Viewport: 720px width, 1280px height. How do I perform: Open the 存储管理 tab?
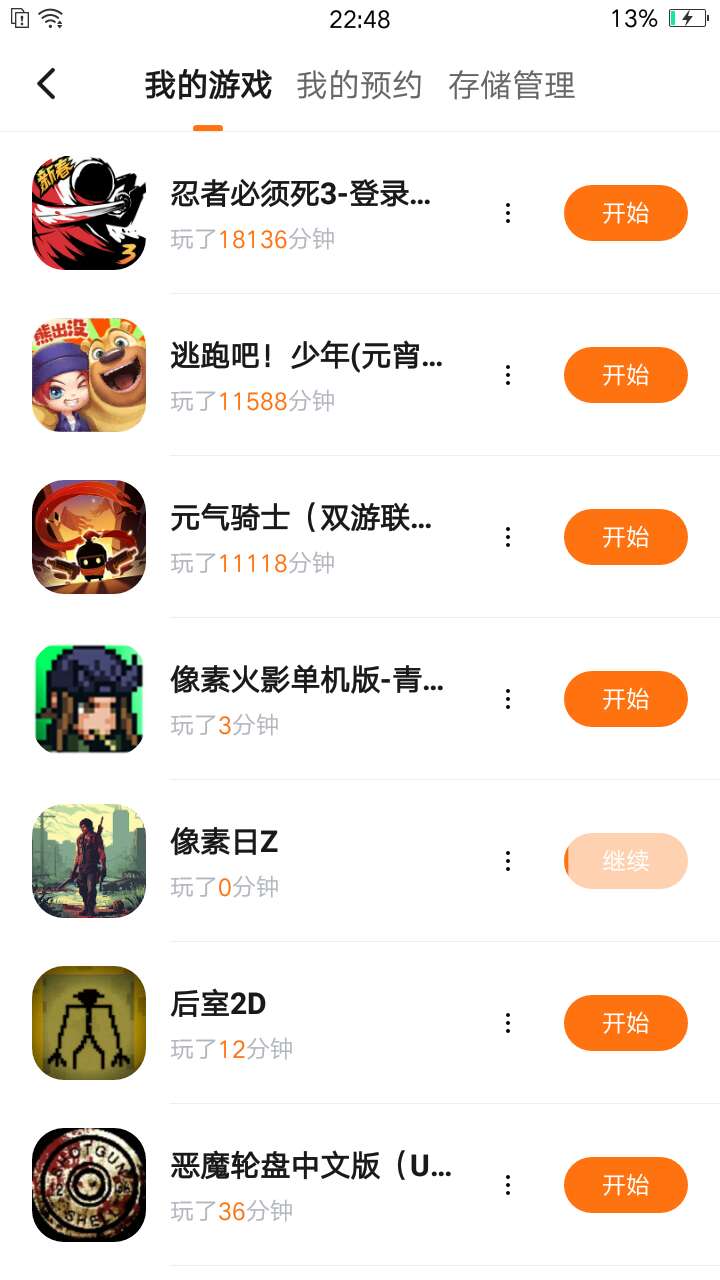(x=511, y=86)
